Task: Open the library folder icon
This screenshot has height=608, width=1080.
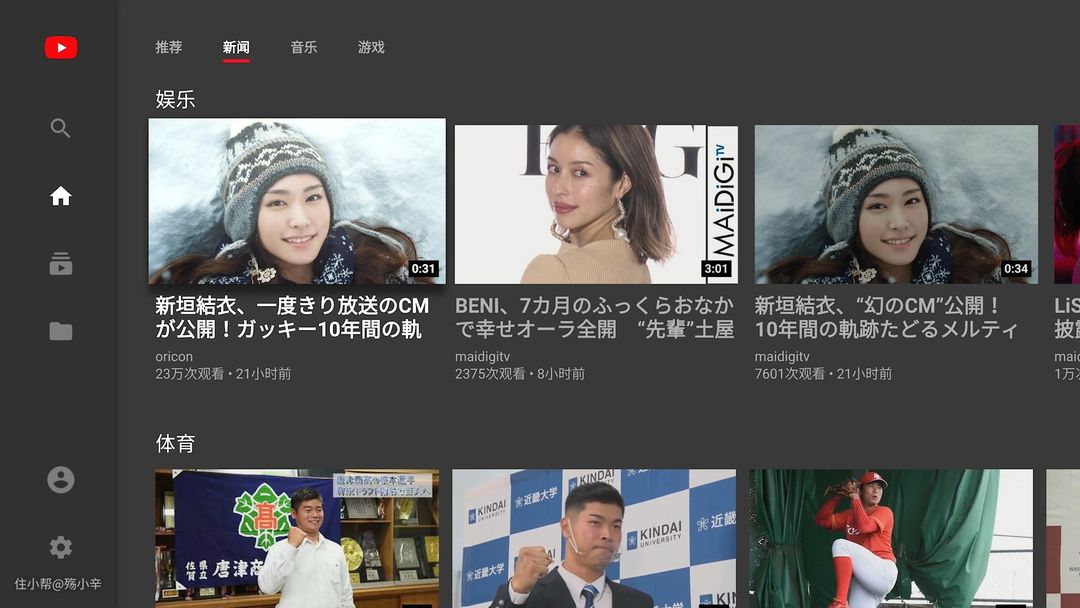Action: [61, 332]
